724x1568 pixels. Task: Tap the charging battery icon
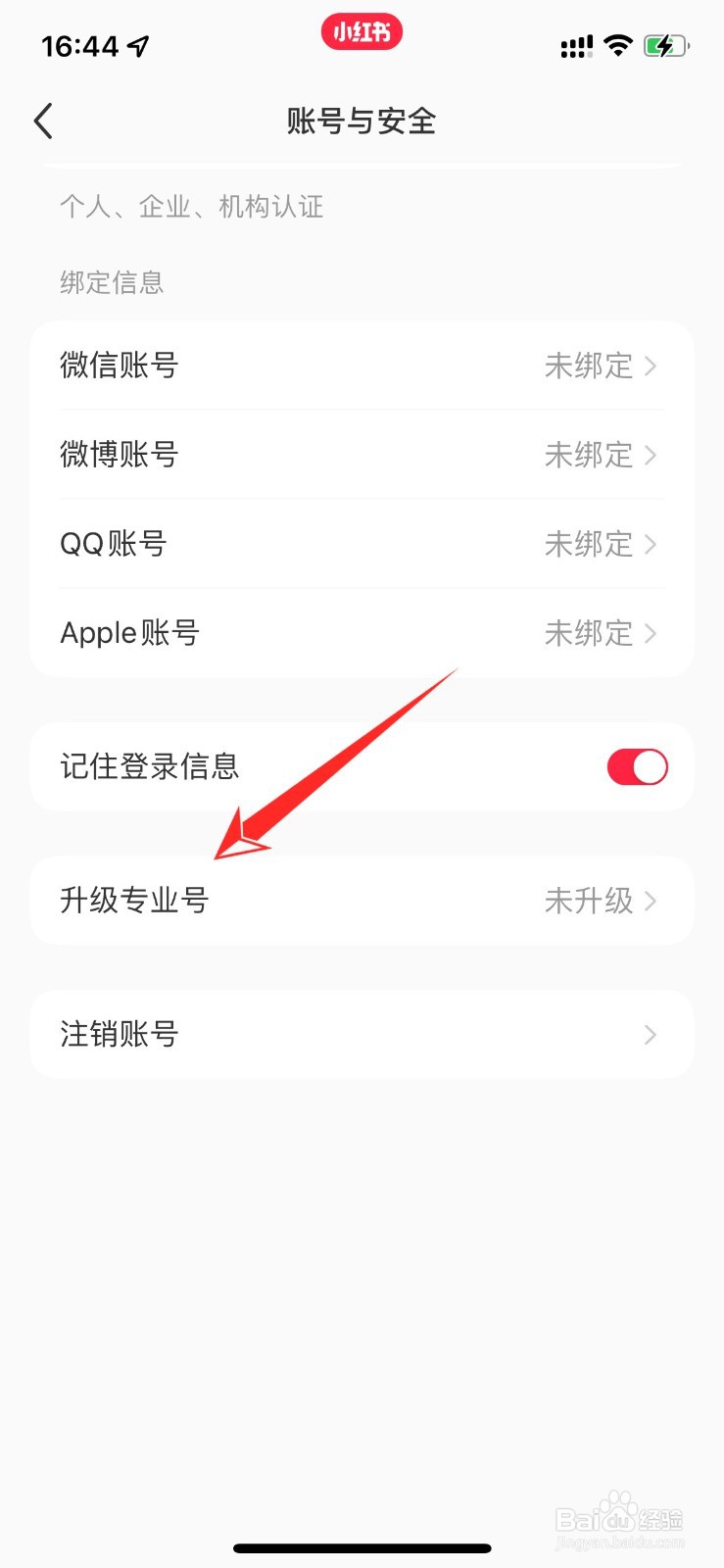pos(666,45)
